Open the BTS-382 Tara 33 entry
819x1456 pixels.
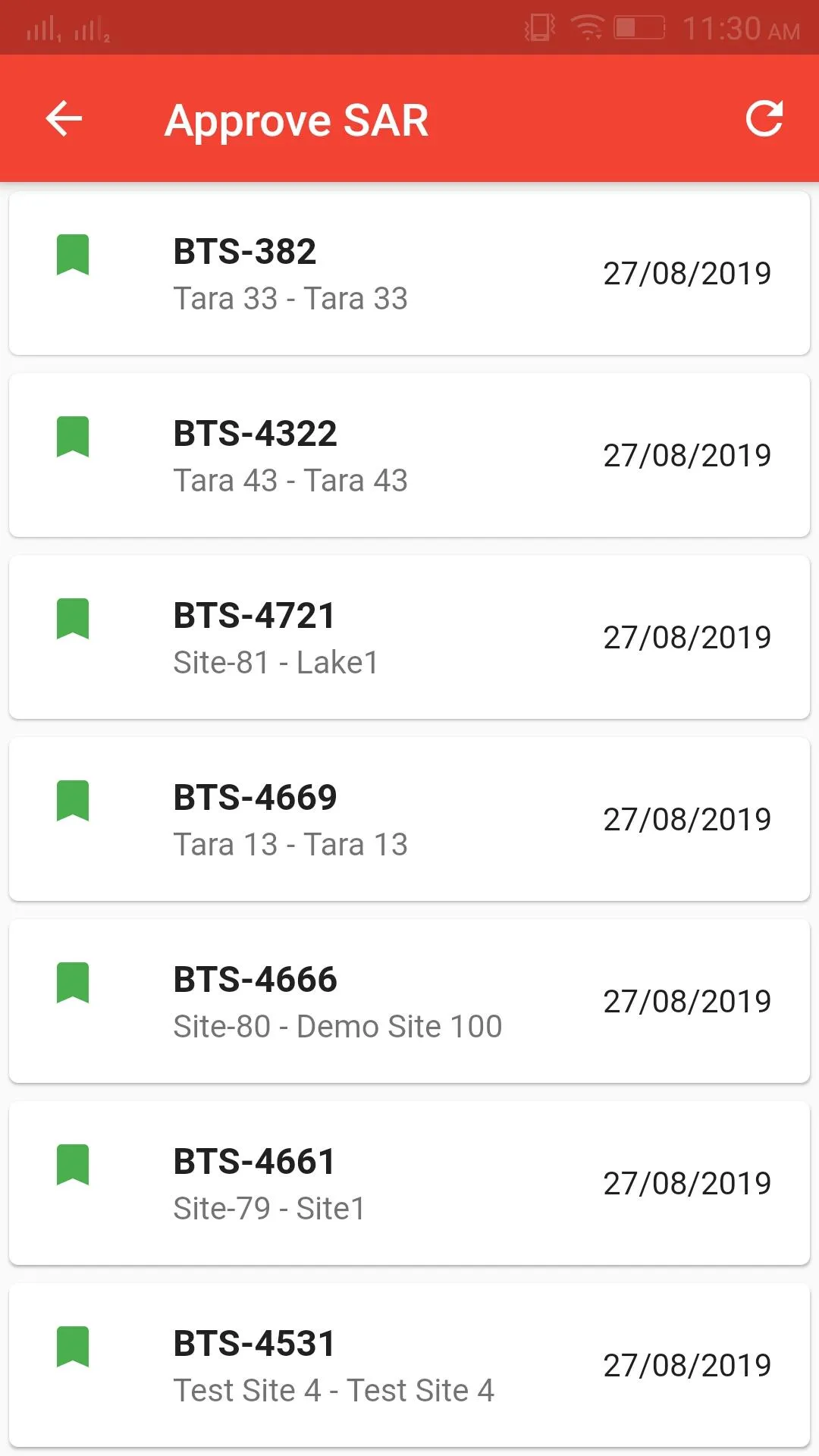click(x=409, y=274)
